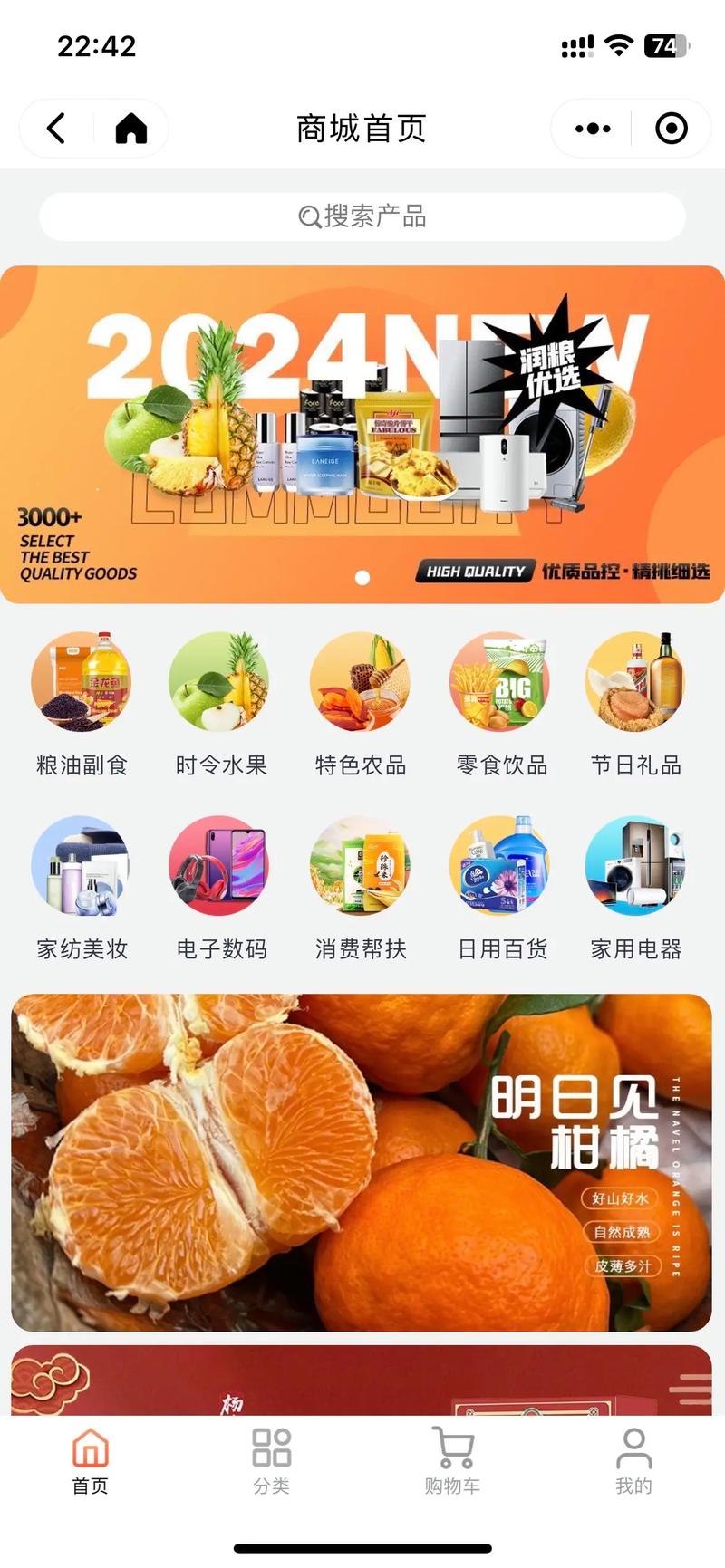Open the 家用电器 category
Image resolution: width=725 pixels, height=1568 pixels.
pyautogui.click(x=636, y=888)
